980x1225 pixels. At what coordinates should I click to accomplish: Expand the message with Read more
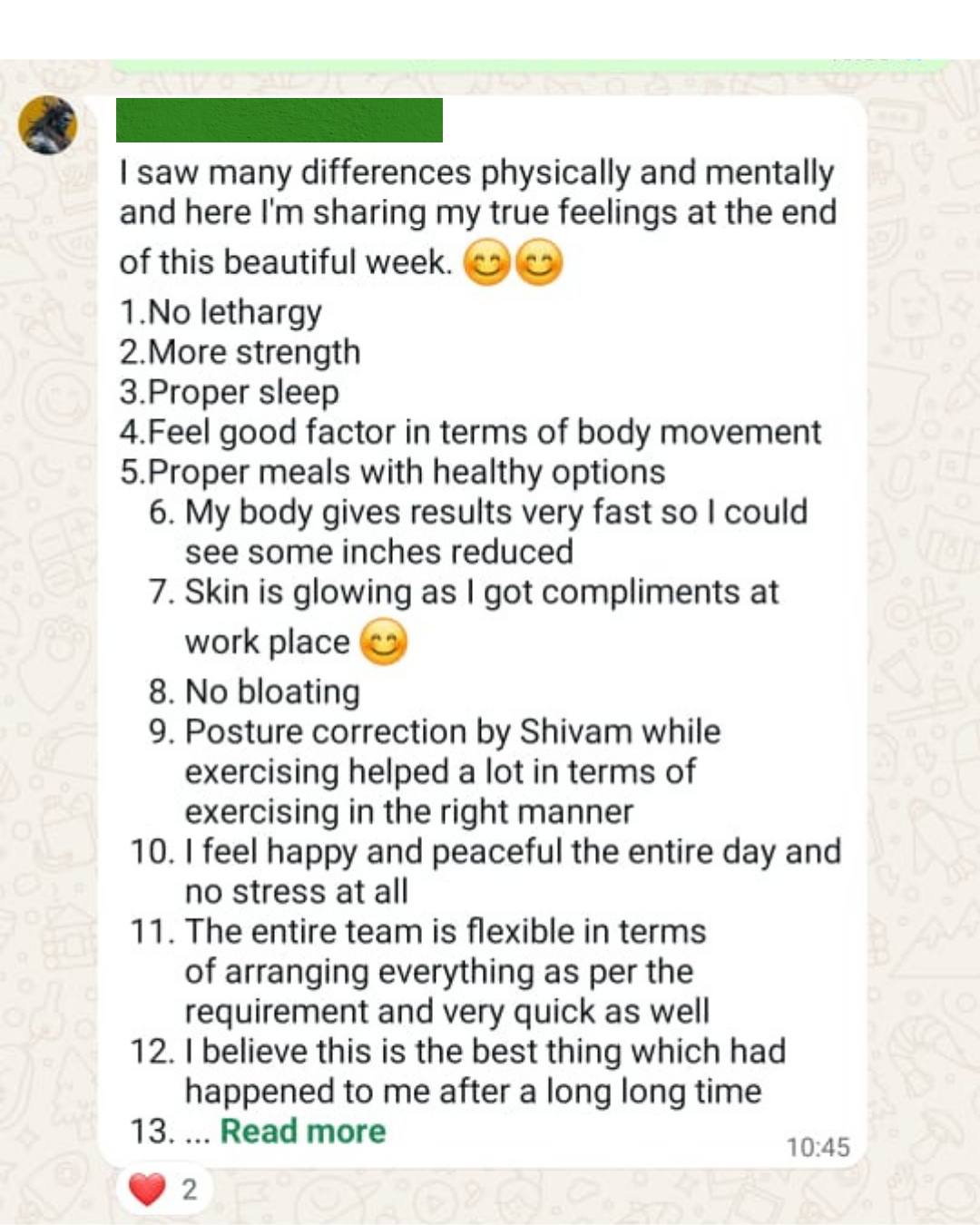pos(302,1131)
